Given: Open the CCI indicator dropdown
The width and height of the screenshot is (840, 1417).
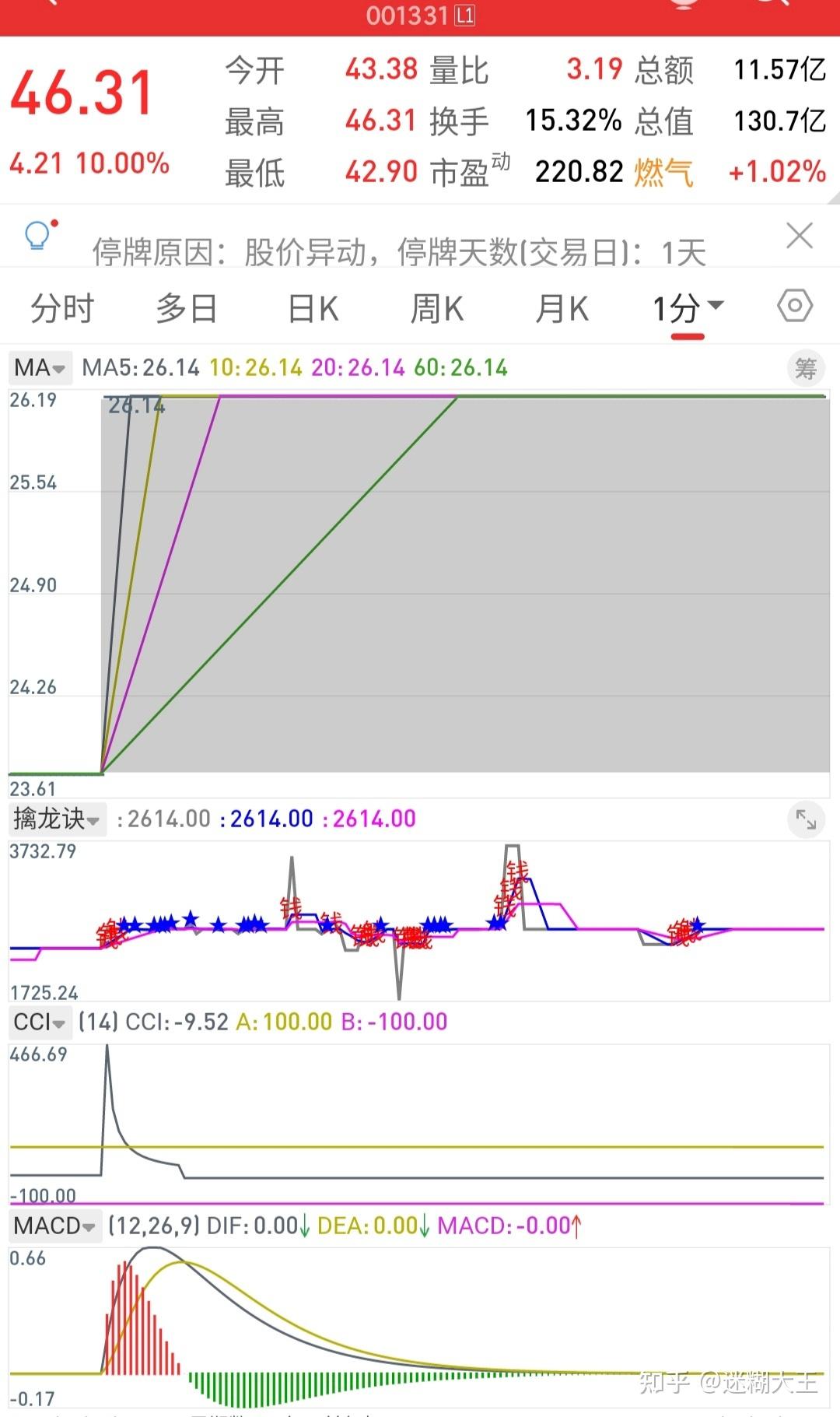Looking at the screenshot, I should click(x=40, y=1022).
